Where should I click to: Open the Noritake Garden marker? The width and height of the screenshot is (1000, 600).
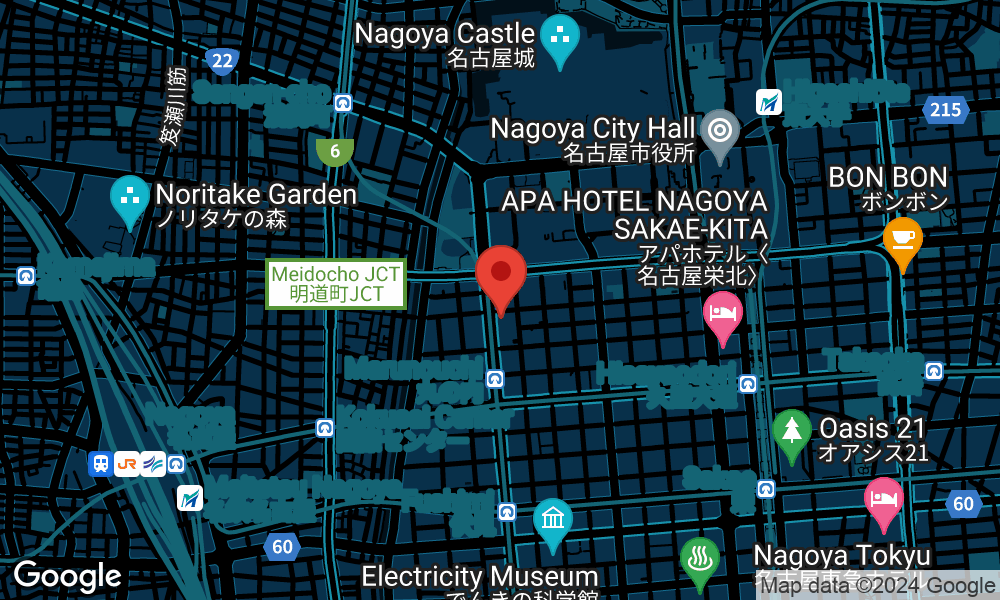[129, 199]
